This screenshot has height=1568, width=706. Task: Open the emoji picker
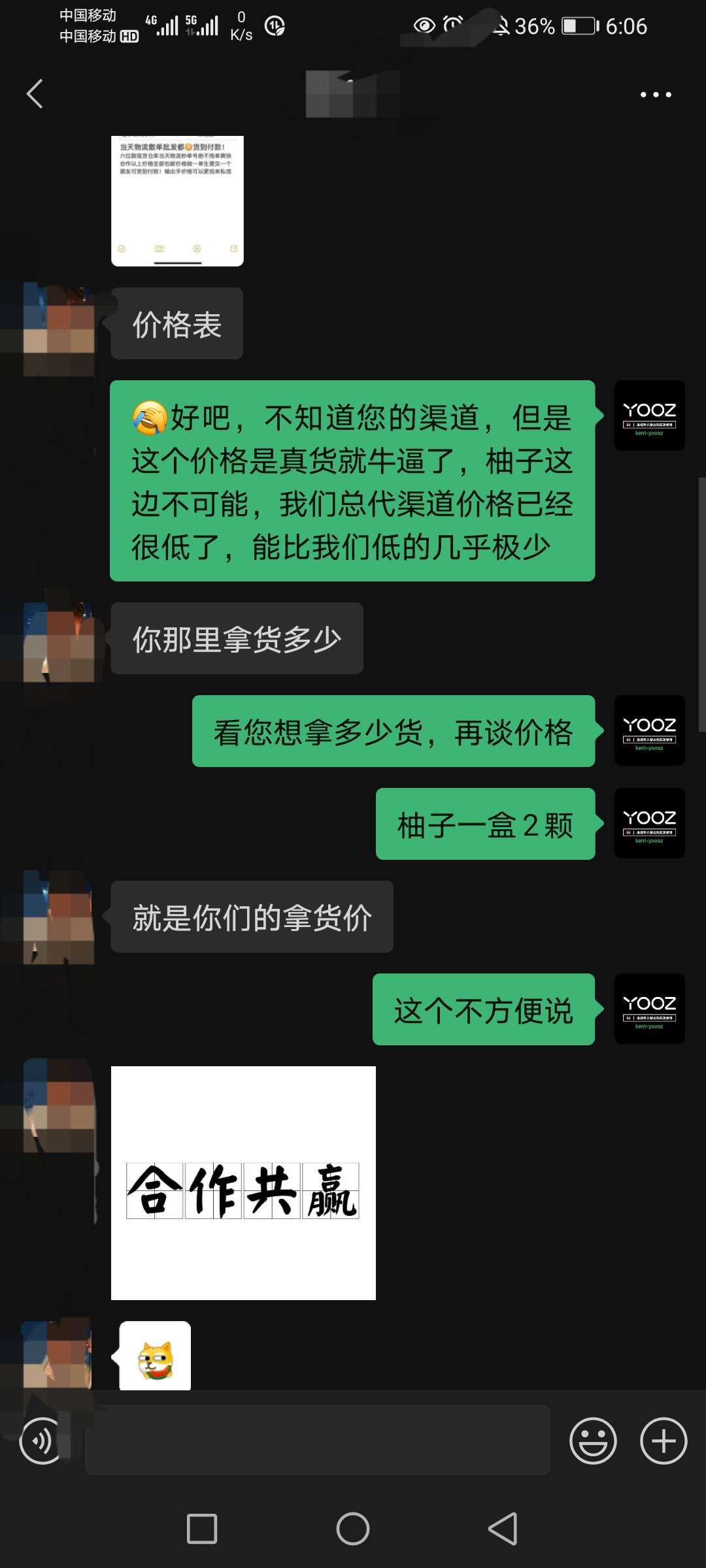click(x=593, y=1440)
